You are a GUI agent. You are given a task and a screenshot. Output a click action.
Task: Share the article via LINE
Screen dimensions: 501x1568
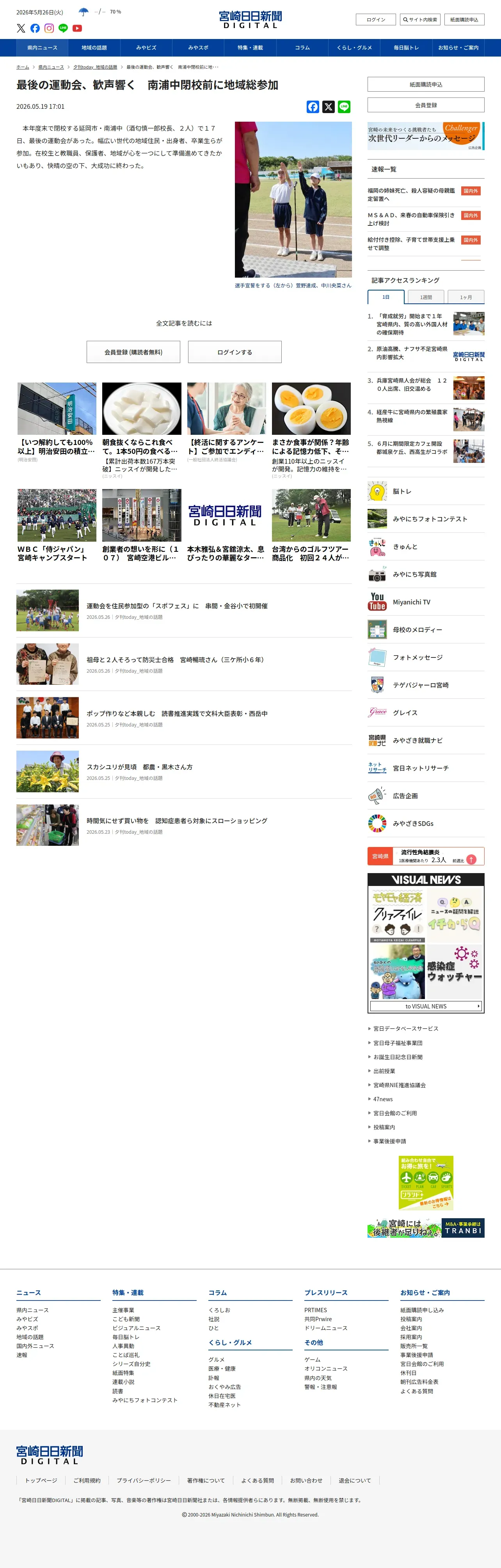coord(344,107)
